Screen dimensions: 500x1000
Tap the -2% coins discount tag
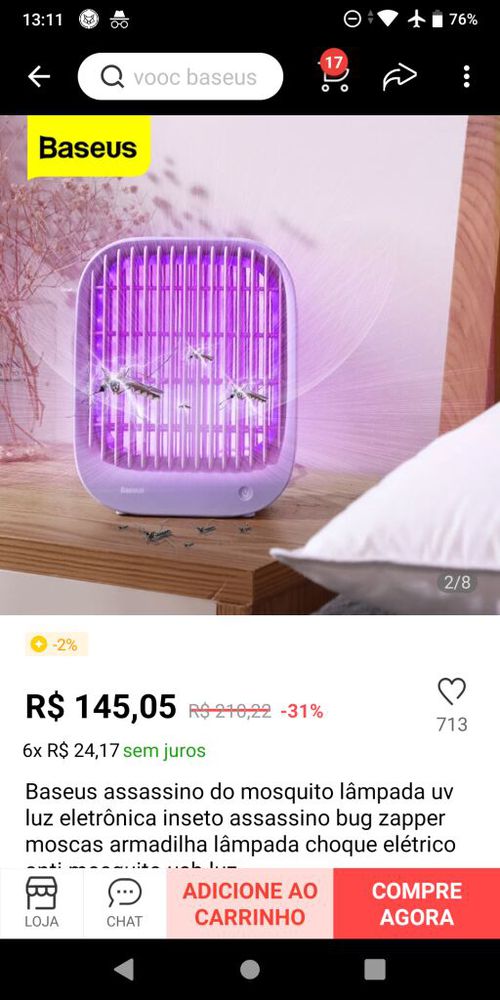pos(56,644)
